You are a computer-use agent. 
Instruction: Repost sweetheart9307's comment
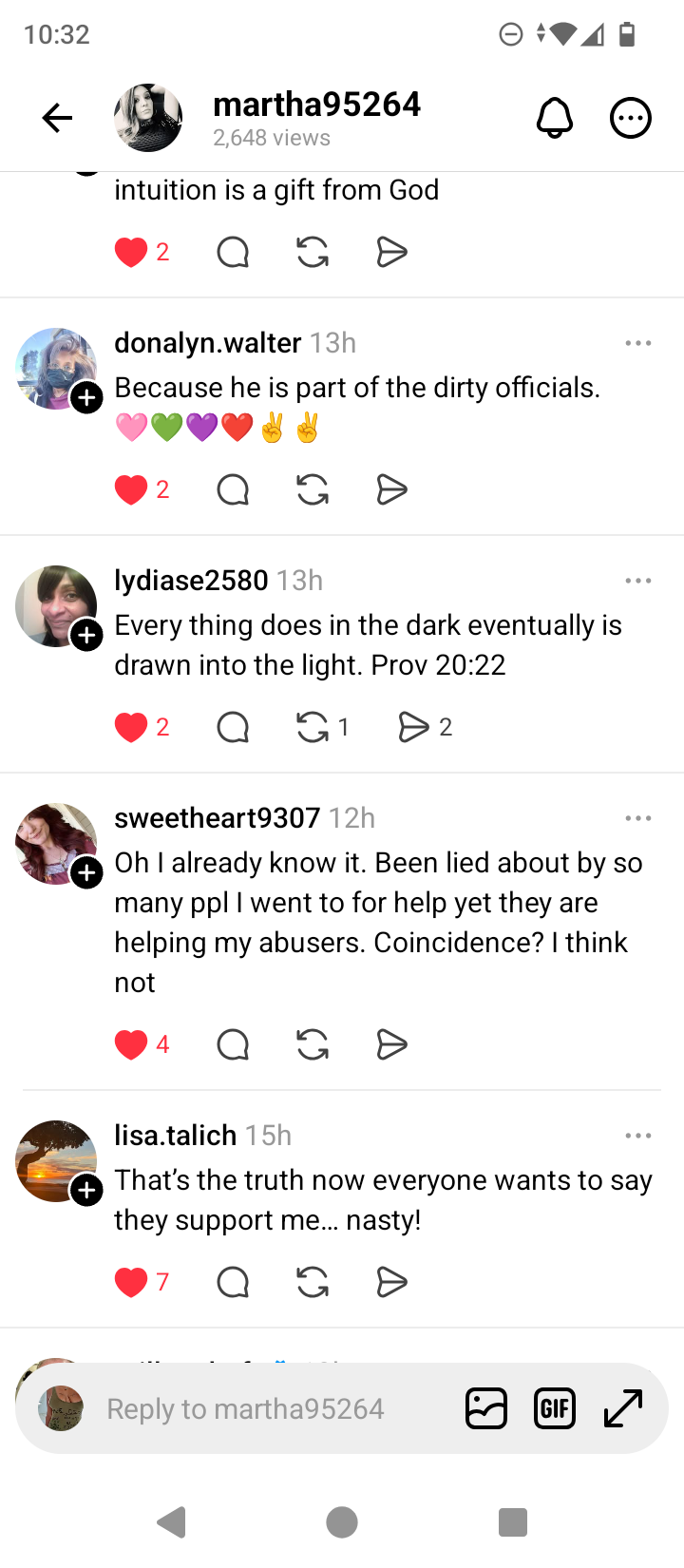313,1044
